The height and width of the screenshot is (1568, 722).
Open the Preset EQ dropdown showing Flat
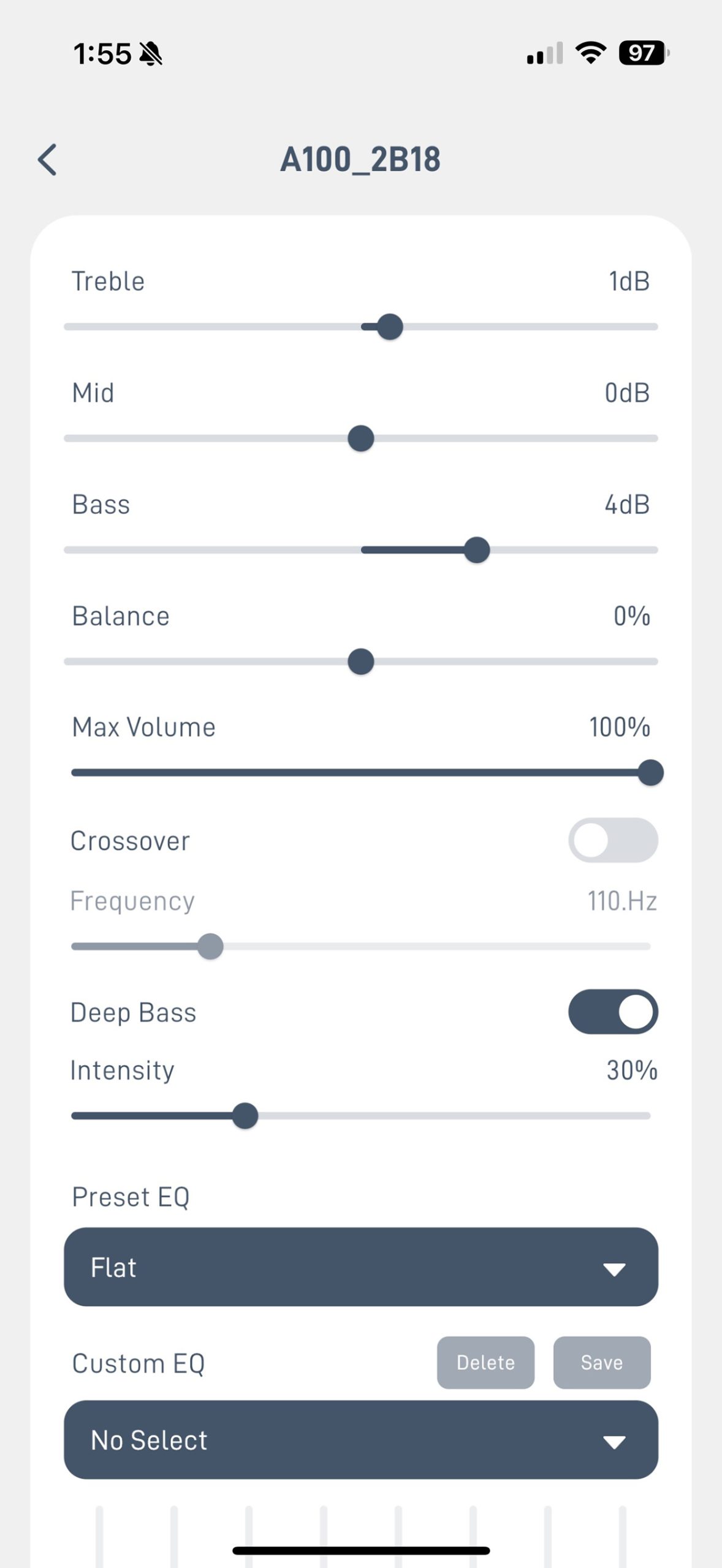coord(361,1267)
